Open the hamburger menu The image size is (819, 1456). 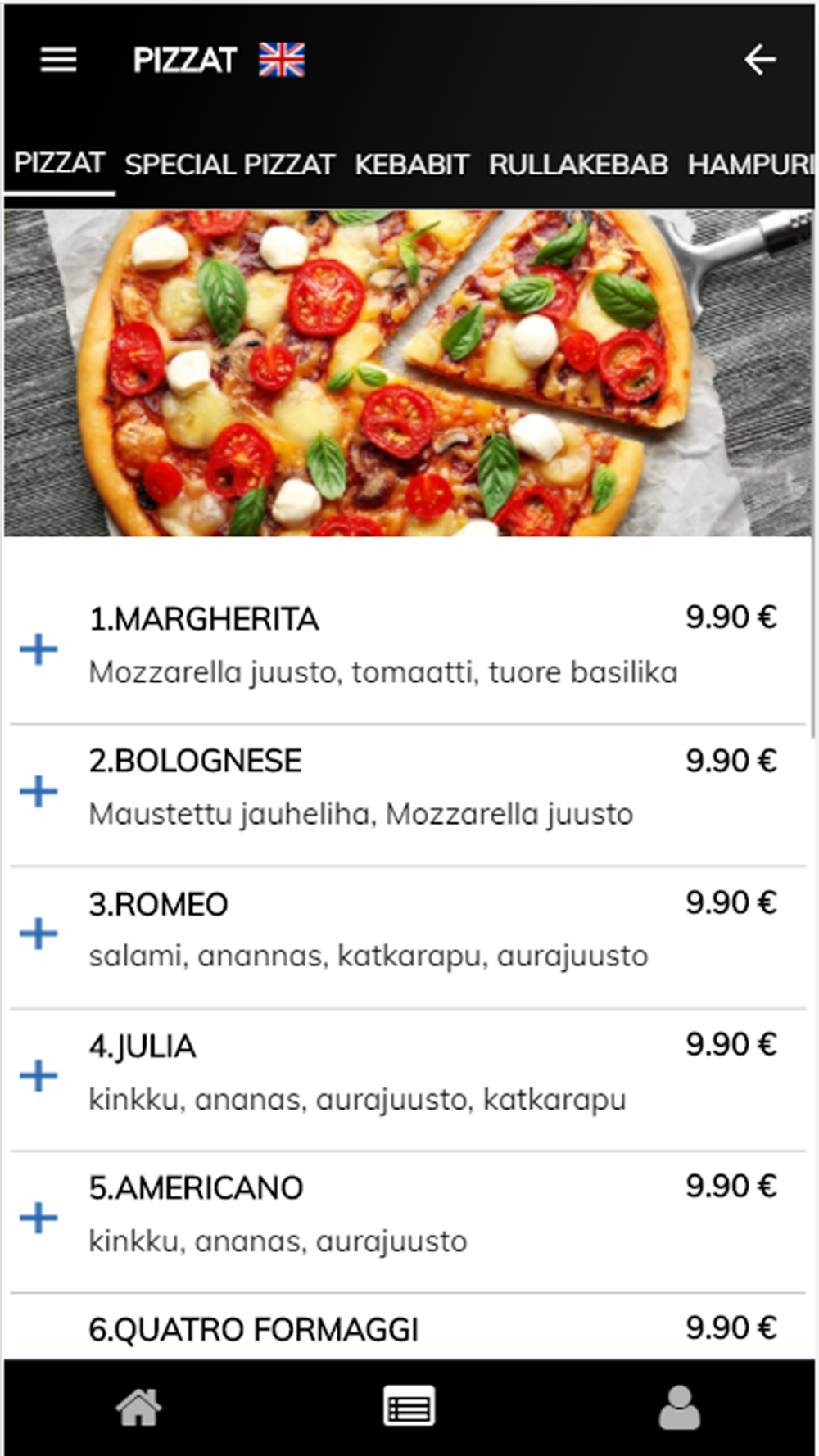coord(58,60)
